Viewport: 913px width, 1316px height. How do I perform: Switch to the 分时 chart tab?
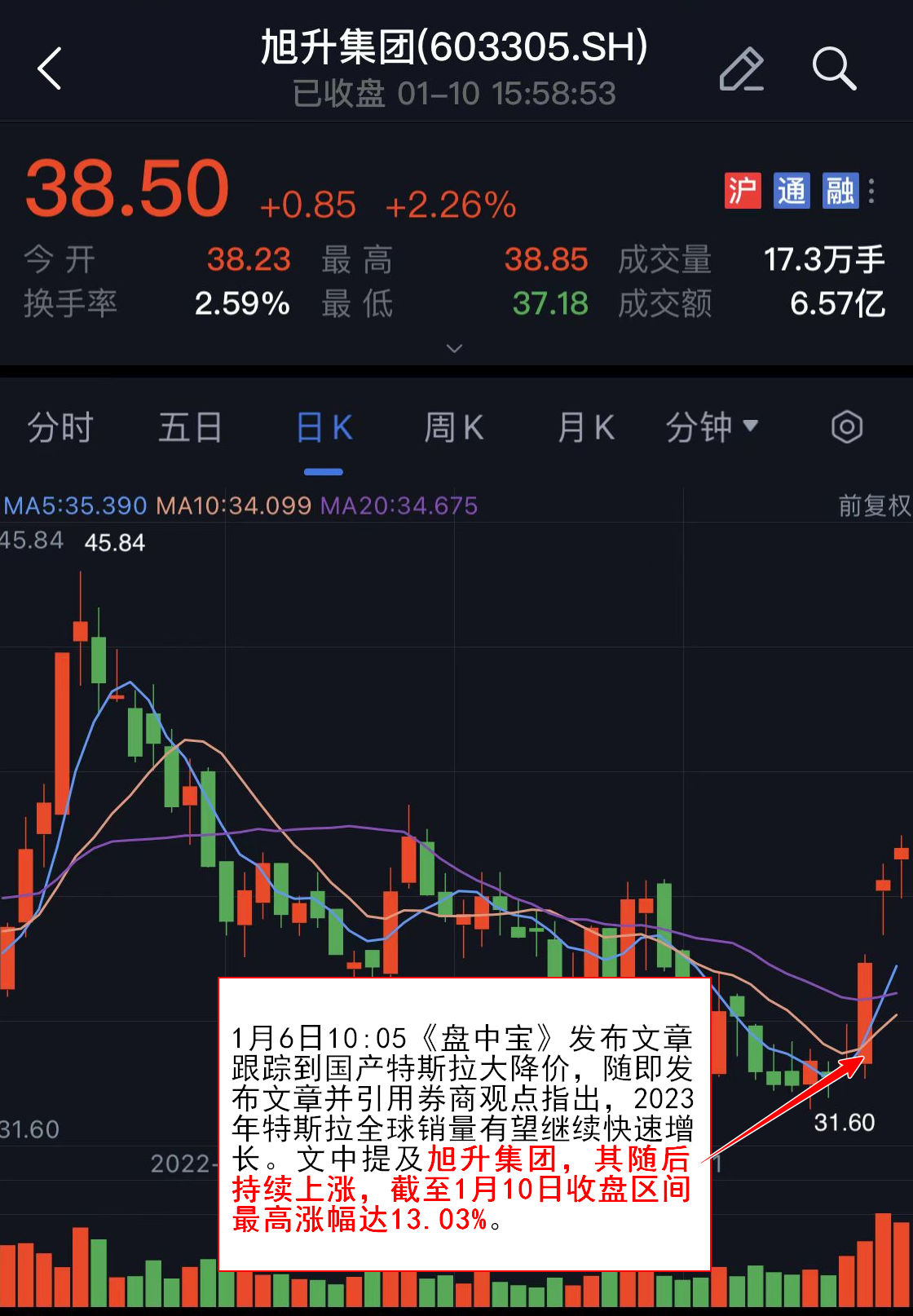coord(60,427)
